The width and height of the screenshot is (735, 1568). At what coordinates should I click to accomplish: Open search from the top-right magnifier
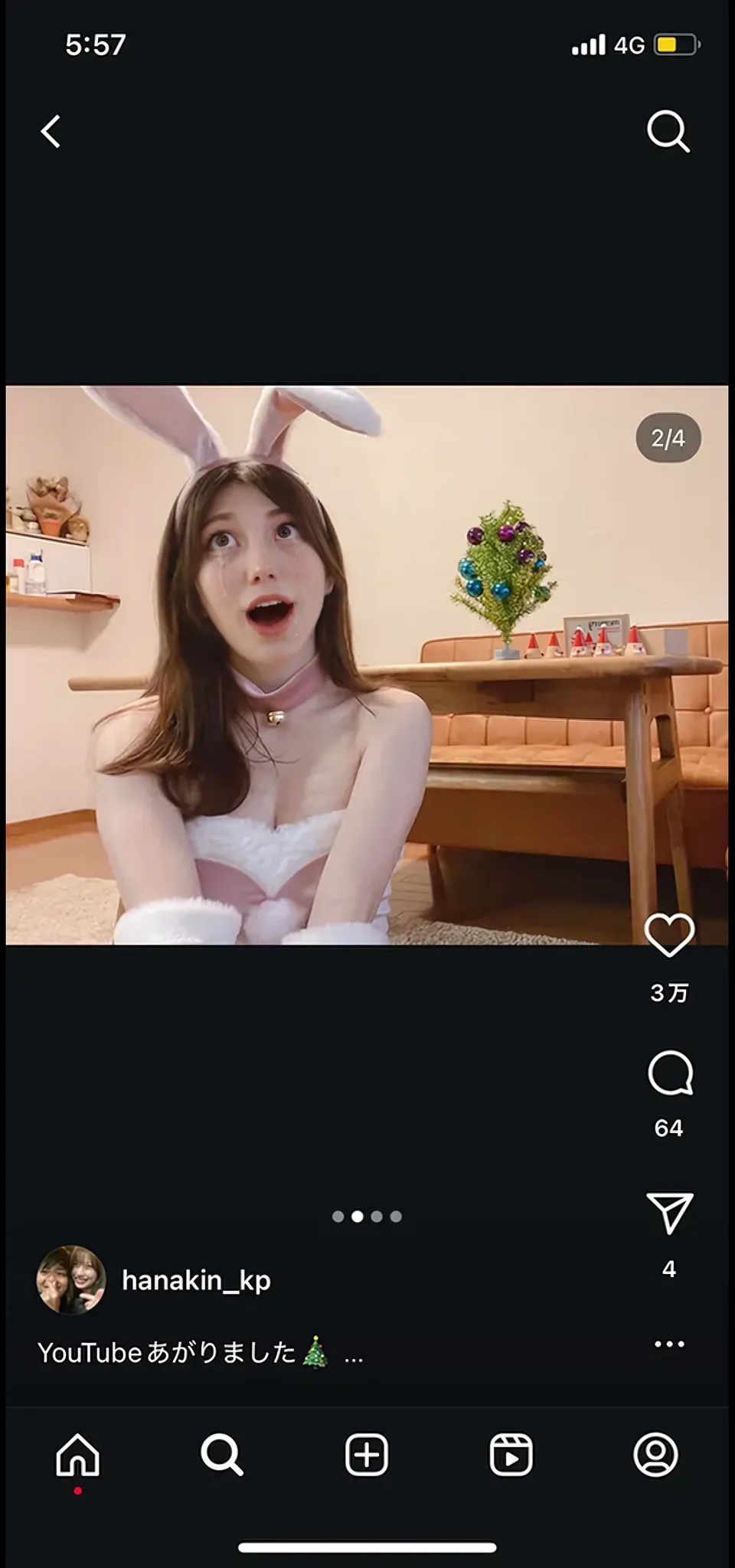668,132
